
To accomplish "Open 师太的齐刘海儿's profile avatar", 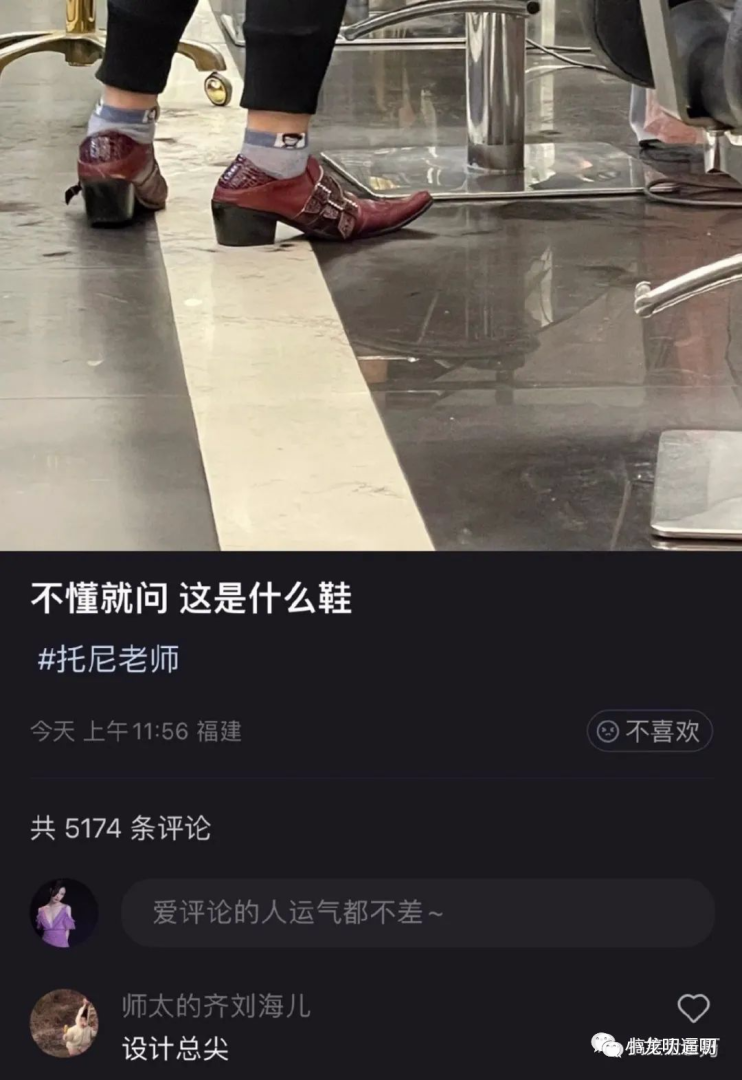I will click(64, 1023).
